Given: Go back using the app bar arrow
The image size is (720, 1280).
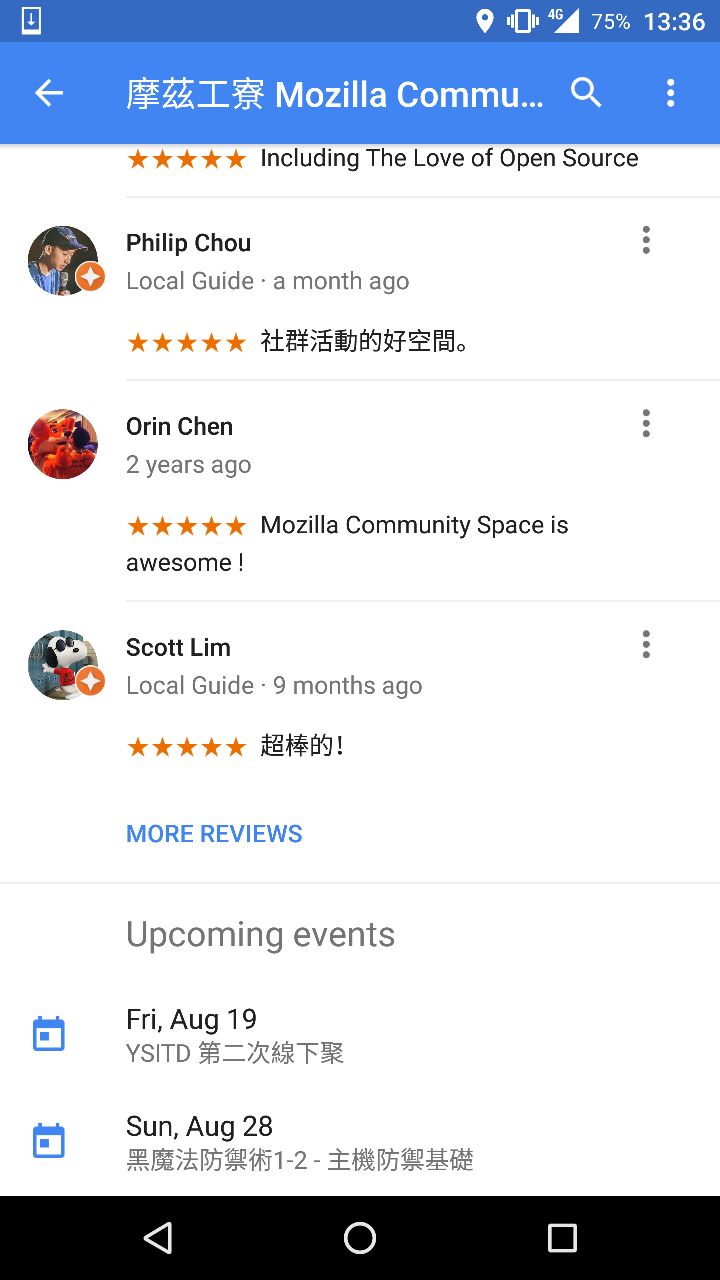Looking at the screenshot, I should click(48, 93).
